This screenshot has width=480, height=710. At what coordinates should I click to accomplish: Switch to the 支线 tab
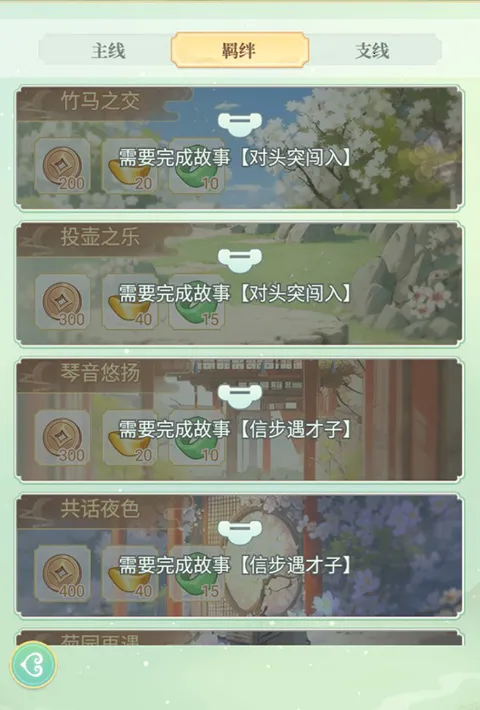coord(373,50)
